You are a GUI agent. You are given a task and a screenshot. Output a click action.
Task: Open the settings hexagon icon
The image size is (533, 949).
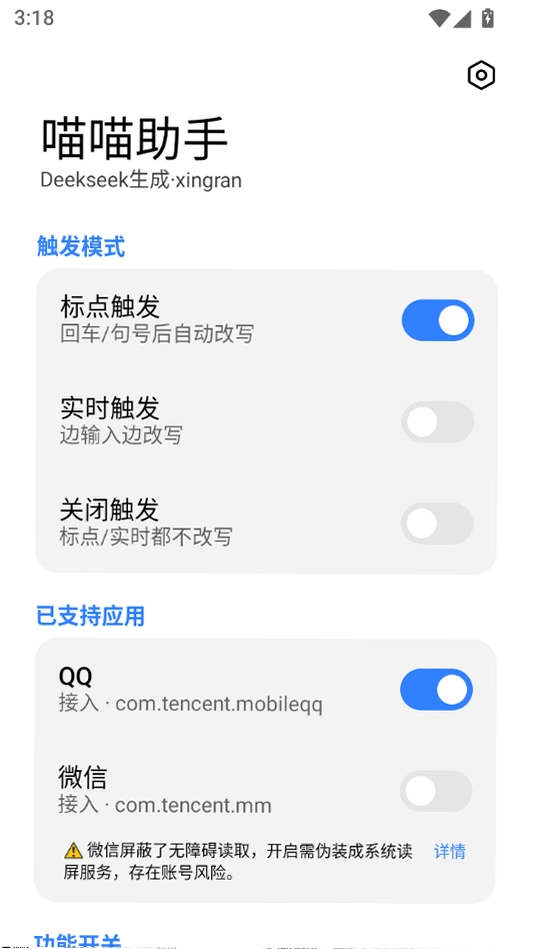point(481,76)
